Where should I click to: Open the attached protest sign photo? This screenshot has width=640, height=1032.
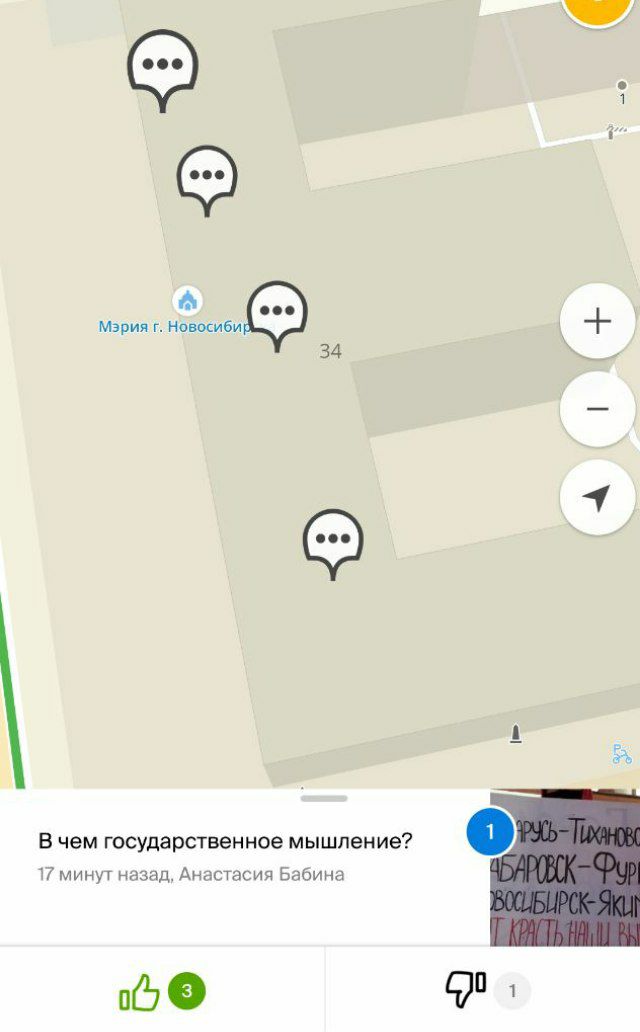565,868
